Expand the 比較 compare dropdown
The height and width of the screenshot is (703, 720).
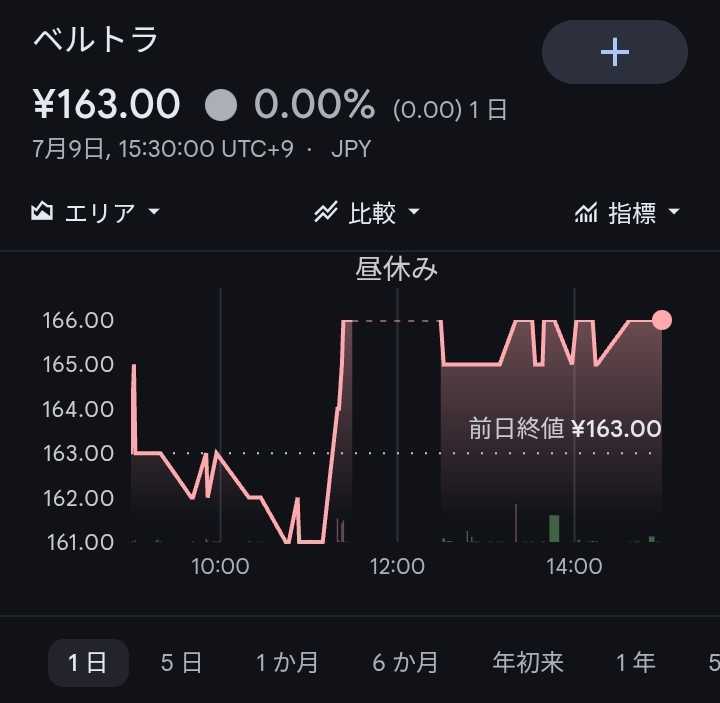coord(367,213)
